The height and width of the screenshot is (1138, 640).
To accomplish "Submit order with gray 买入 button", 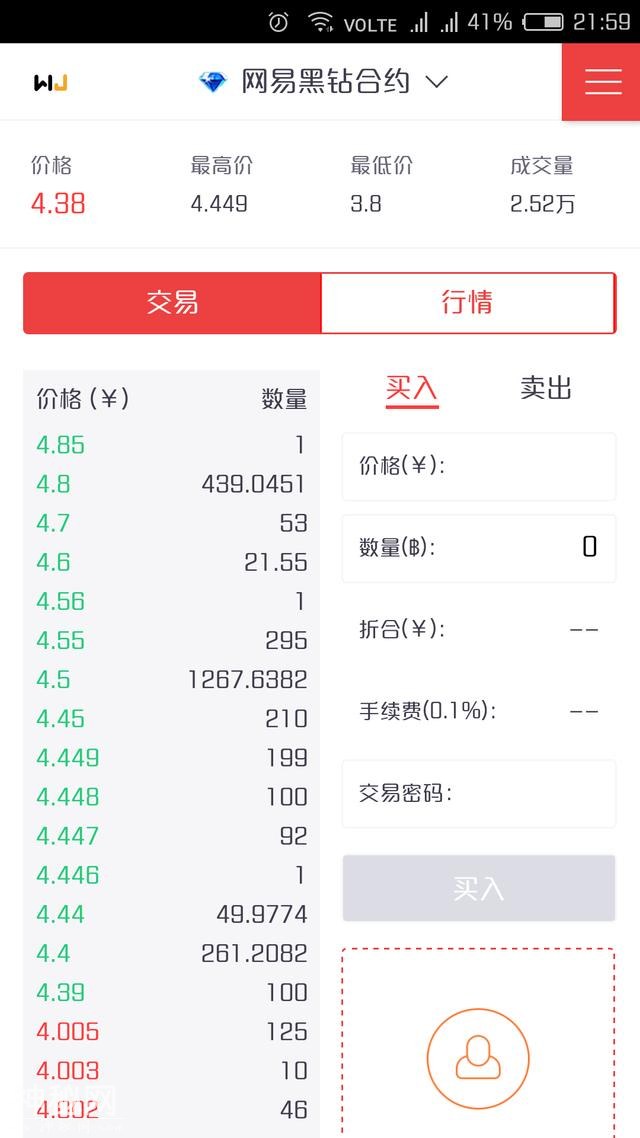I will pos(478,888).
